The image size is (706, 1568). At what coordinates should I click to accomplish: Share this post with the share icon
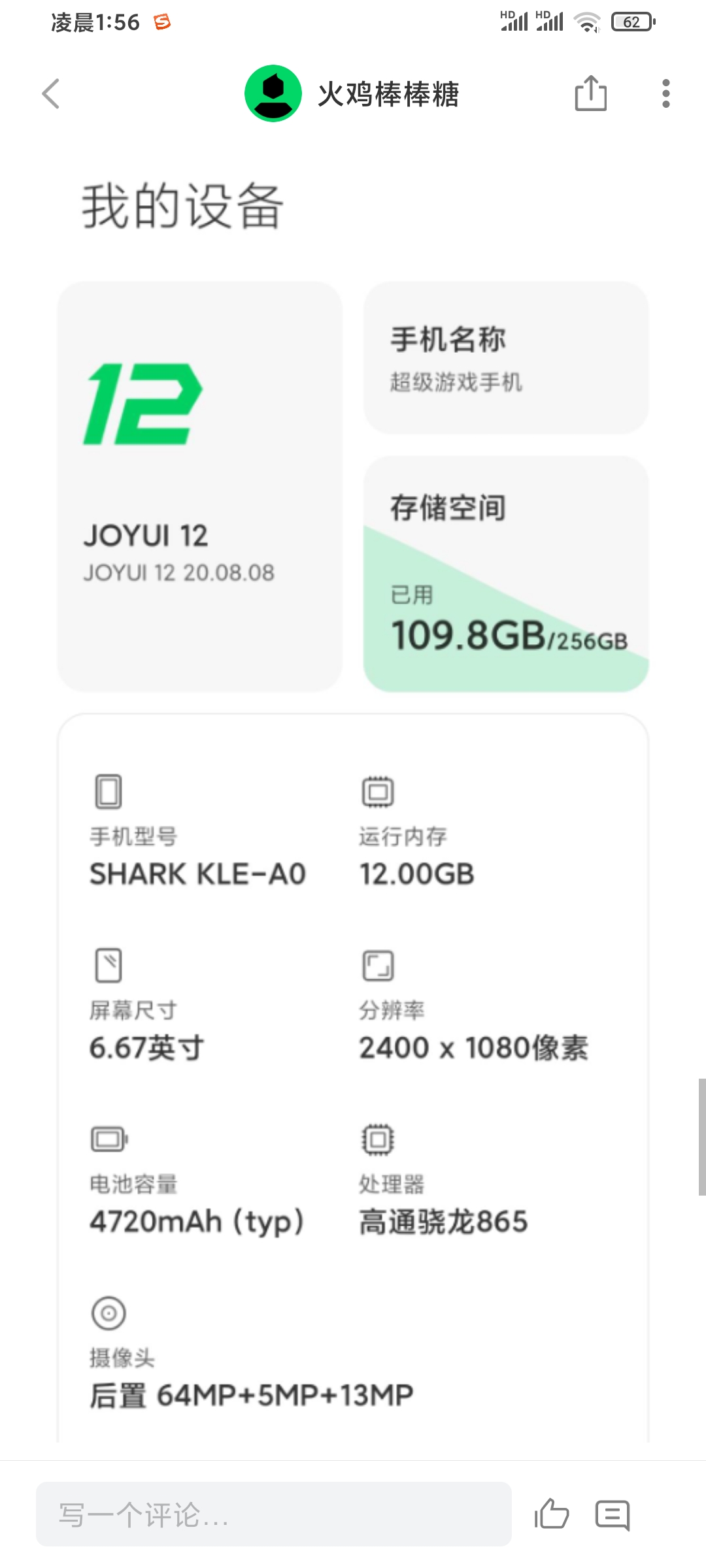coord(591,93)
